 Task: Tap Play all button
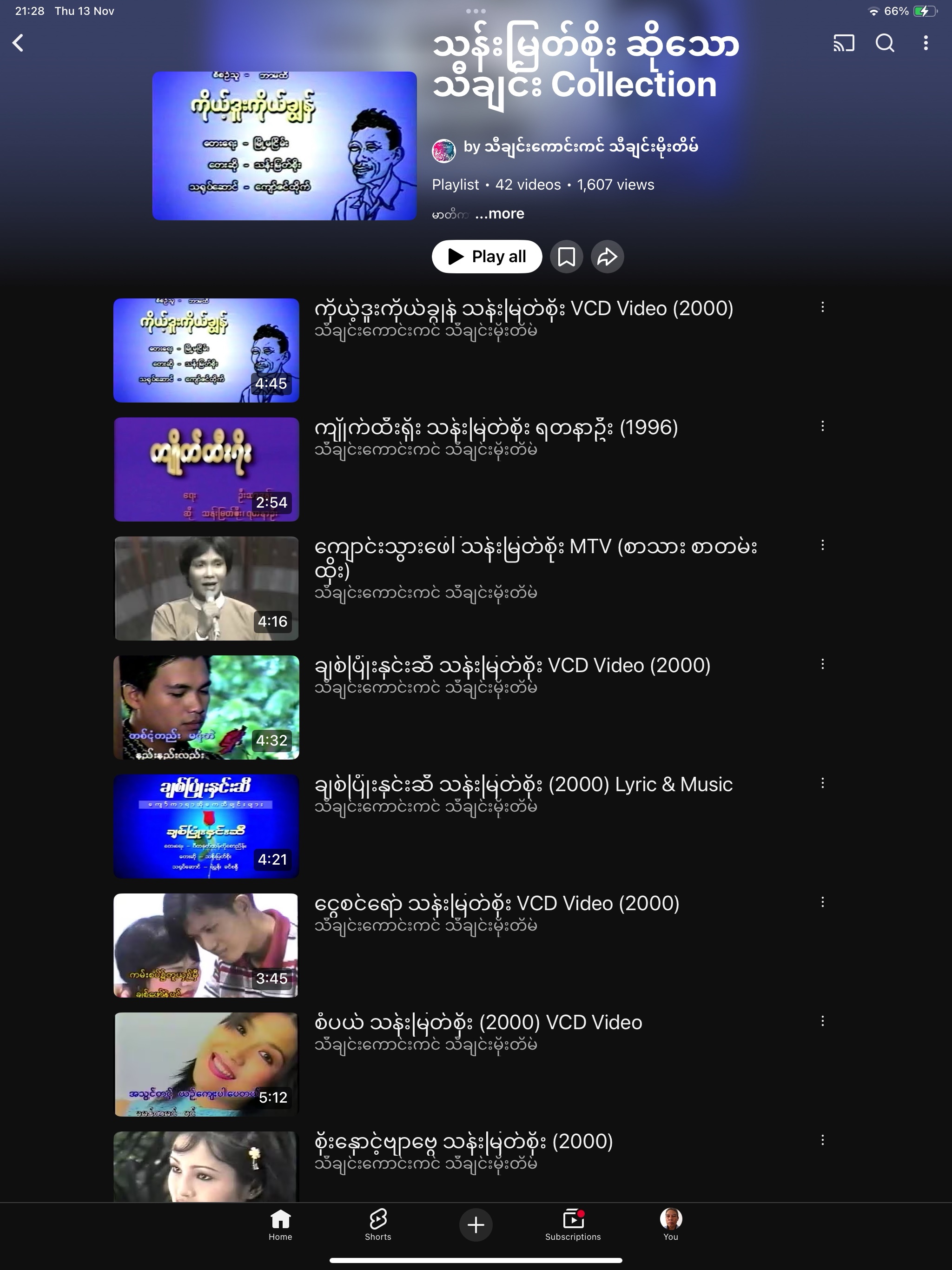486,257
